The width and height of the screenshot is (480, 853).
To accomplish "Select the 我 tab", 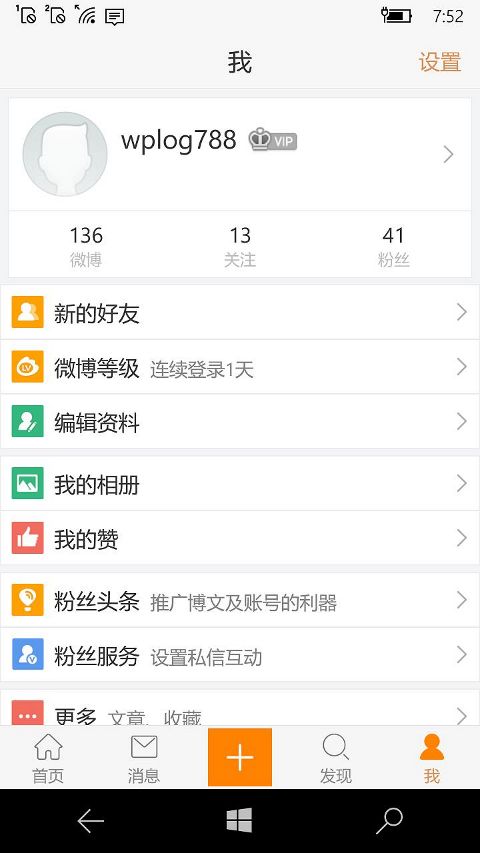I will (x=432, y=758).
